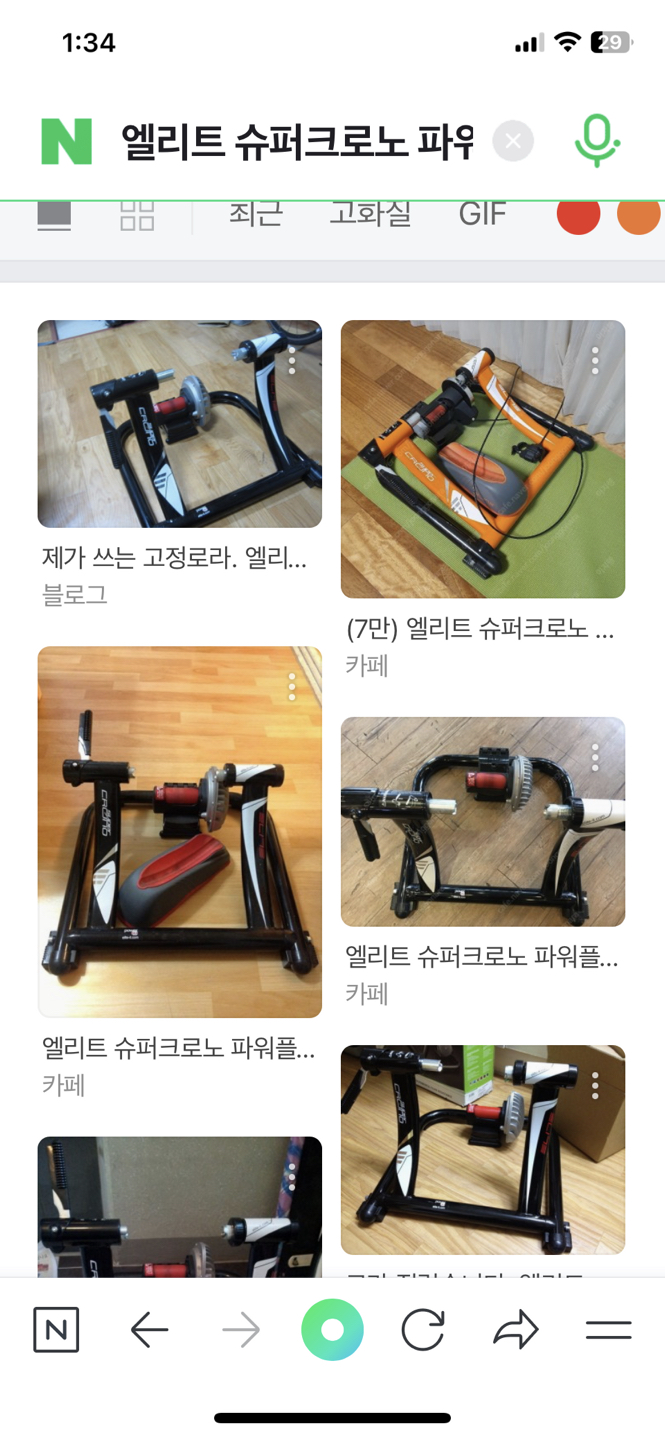Open the trainer image with red saddle block
This screenshot has height=1440, width=665.
(x=180, y=831)
